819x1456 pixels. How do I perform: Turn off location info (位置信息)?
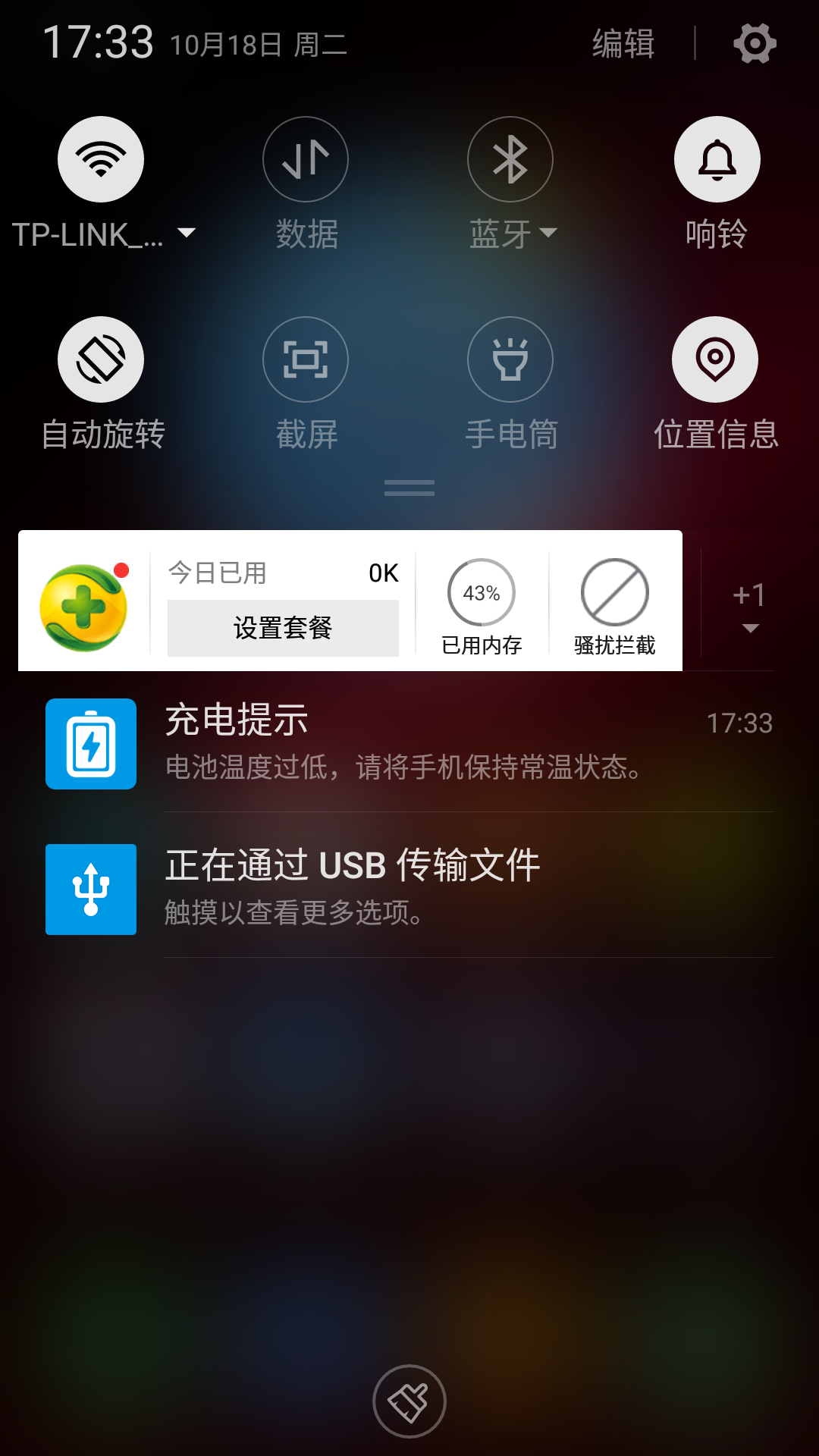(x=715, y=359)
